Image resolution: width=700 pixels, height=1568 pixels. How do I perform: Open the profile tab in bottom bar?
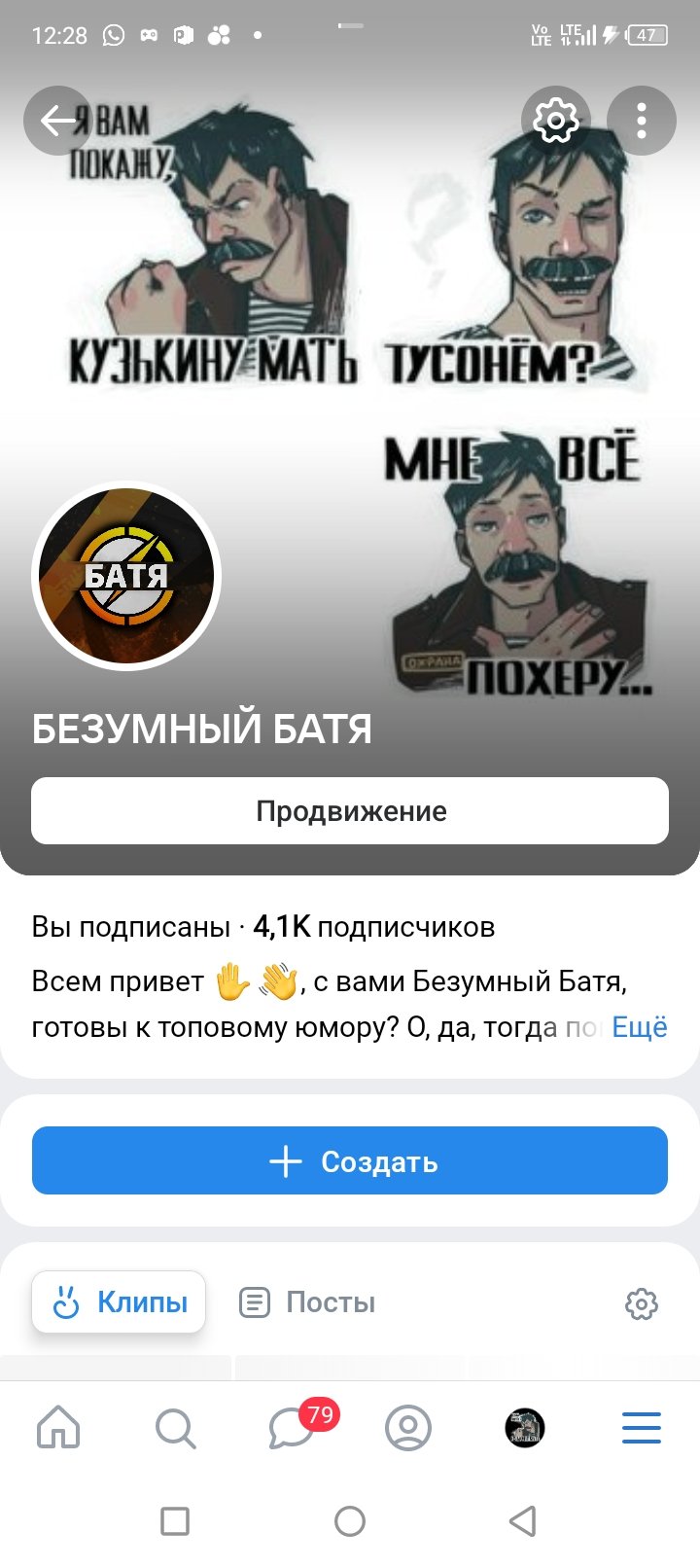408,1428
